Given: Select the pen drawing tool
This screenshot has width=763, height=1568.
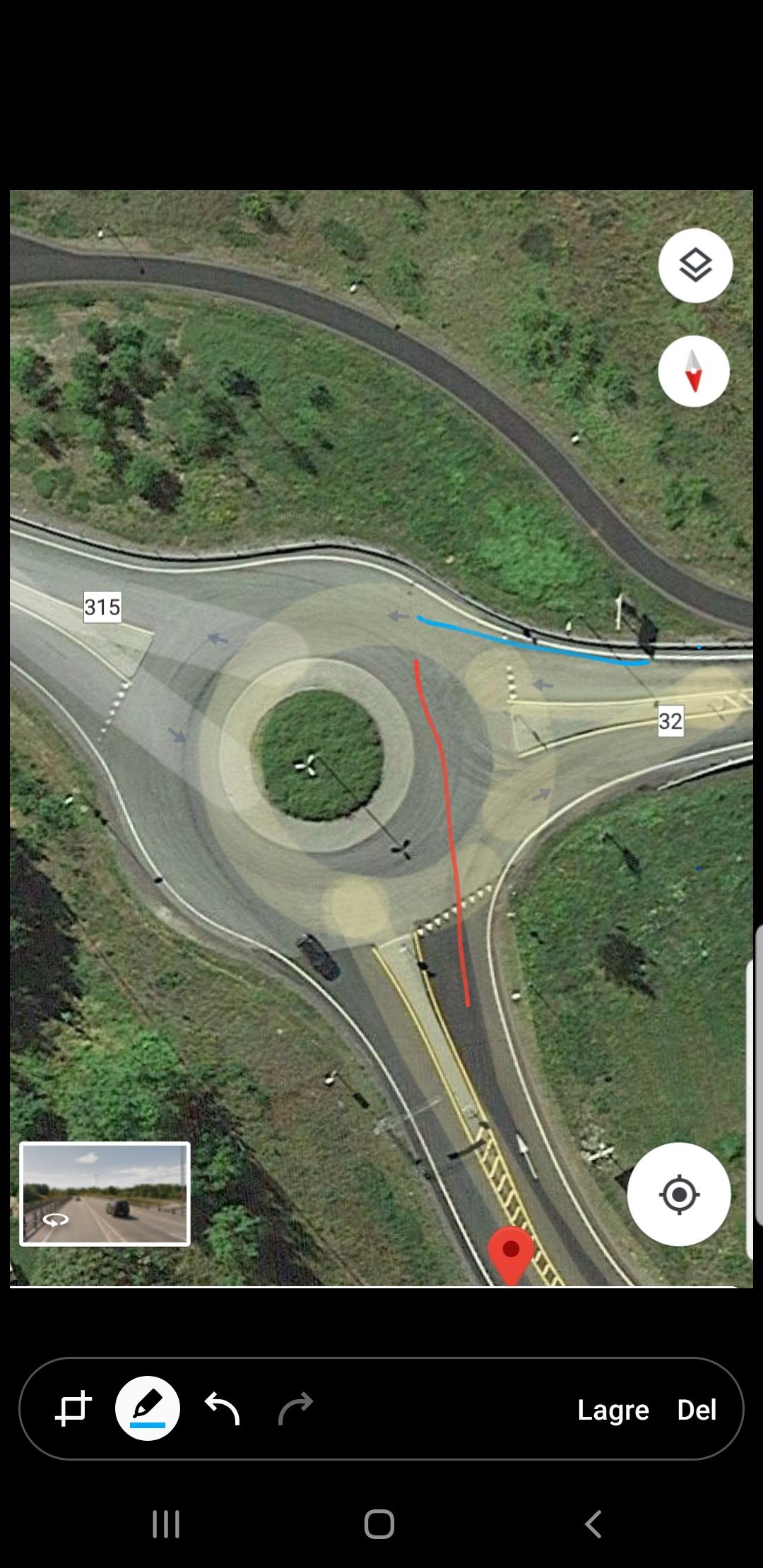Looking at the screenshot, I should (148, 1408).
